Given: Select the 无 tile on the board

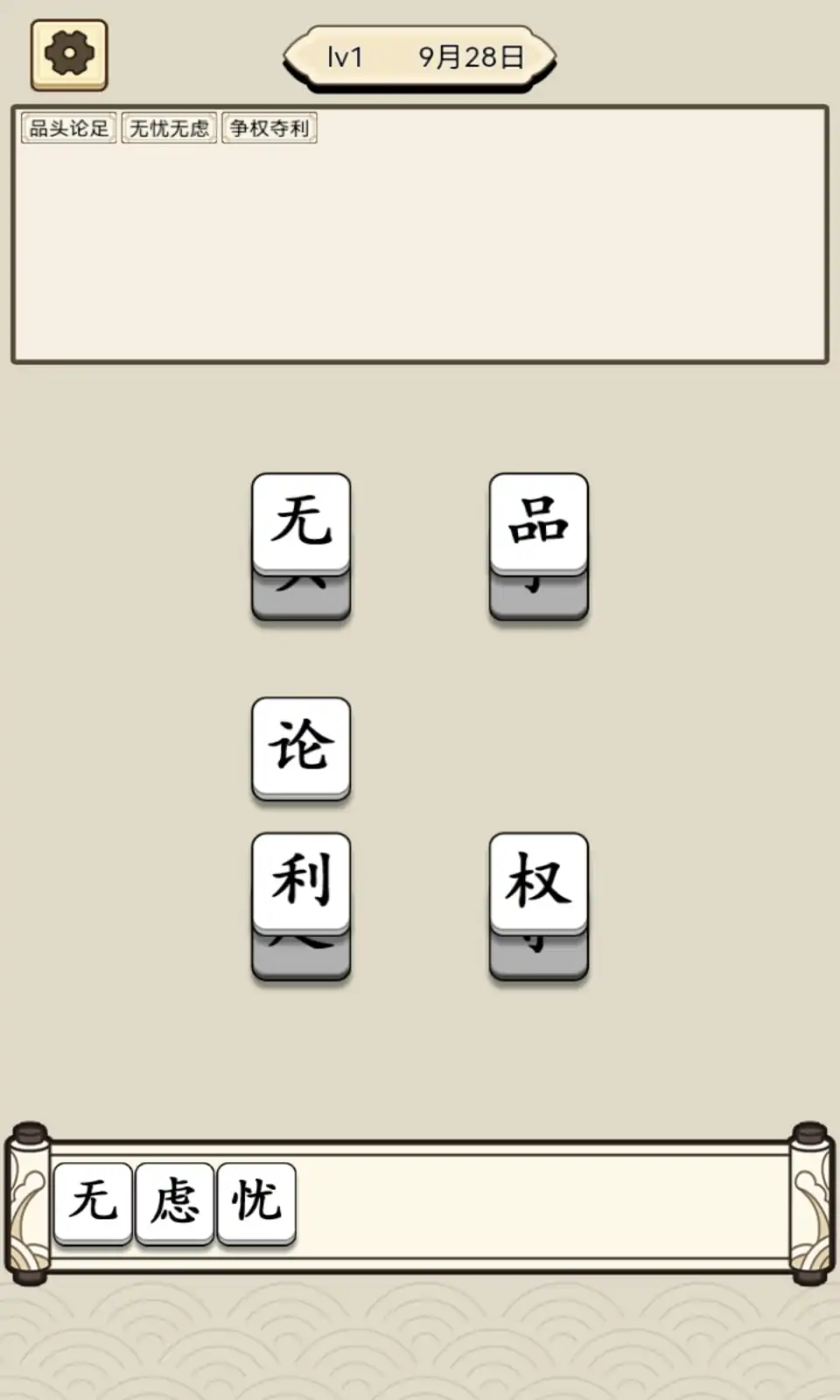Looking at the screenshot, I should pos(301,521).
